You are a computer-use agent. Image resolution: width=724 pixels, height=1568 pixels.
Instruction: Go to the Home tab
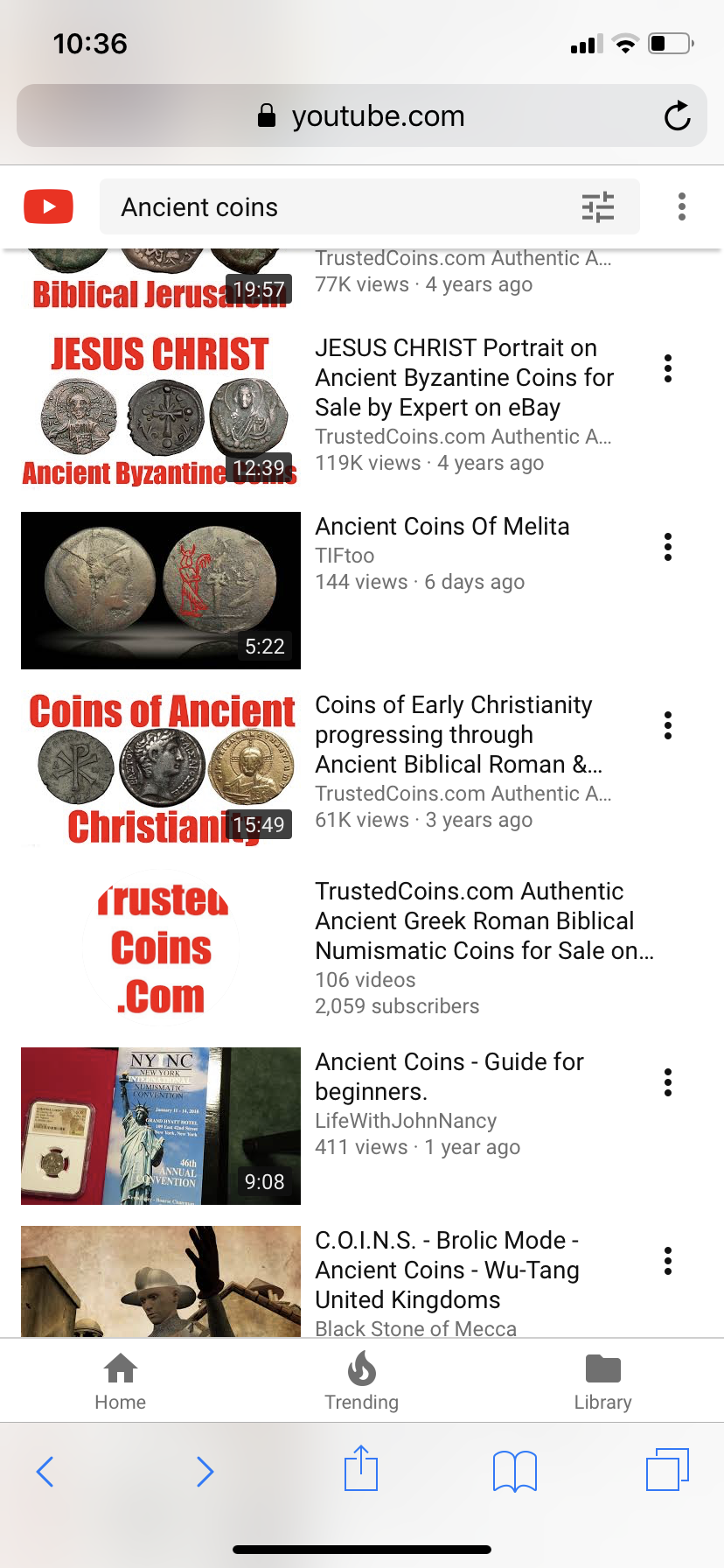121,1382
